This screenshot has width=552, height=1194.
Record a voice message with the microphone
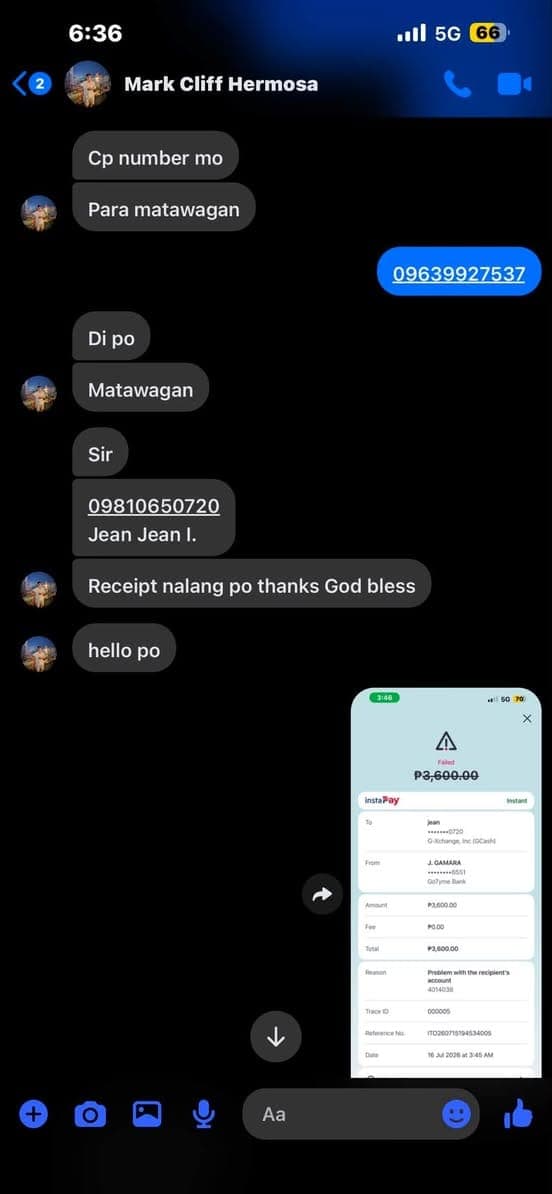point(203,1115)
